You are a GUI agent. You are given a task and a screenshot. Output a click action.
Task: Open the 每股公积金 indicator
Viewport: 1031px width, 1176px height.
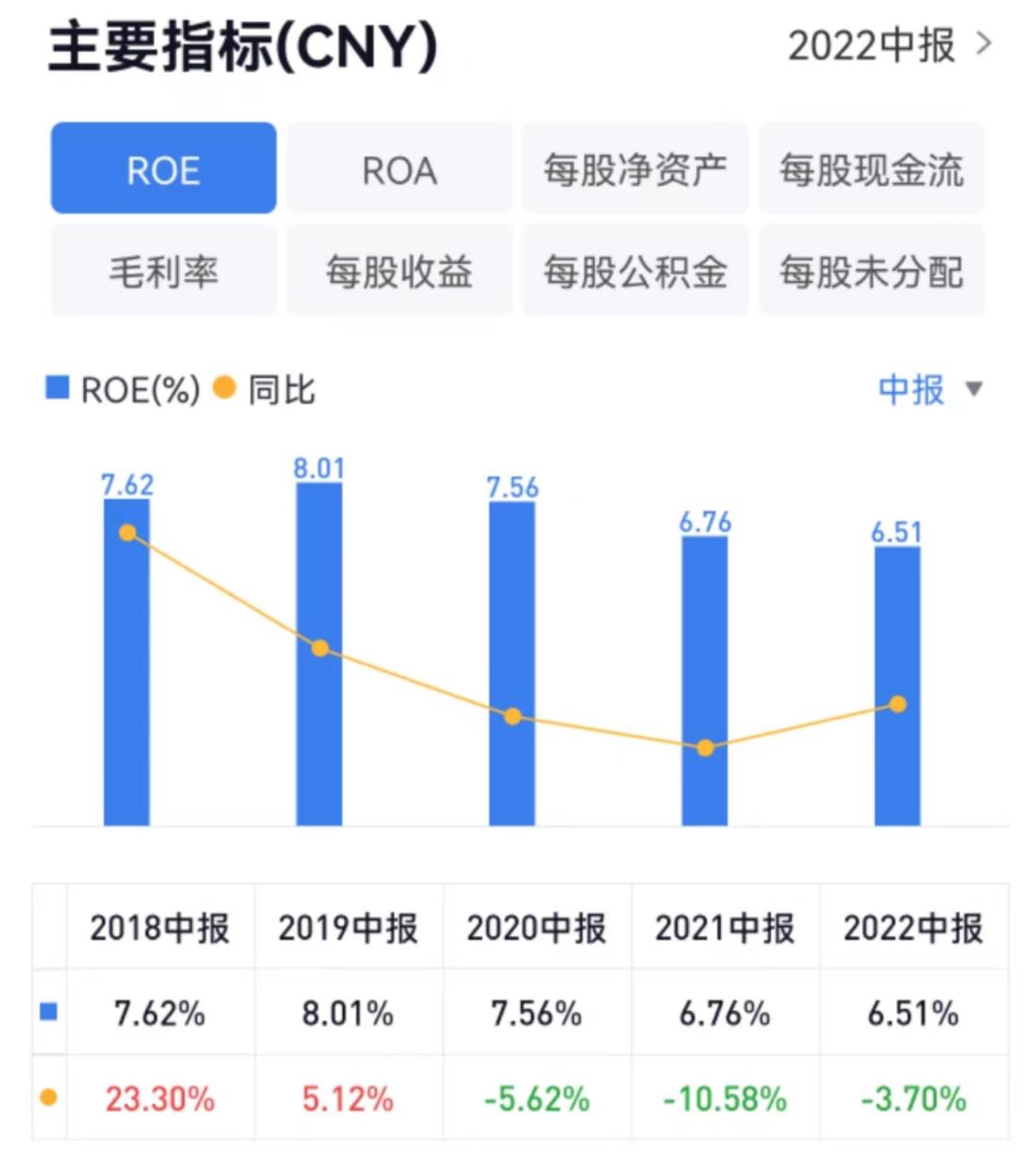(x=635, y=271)
